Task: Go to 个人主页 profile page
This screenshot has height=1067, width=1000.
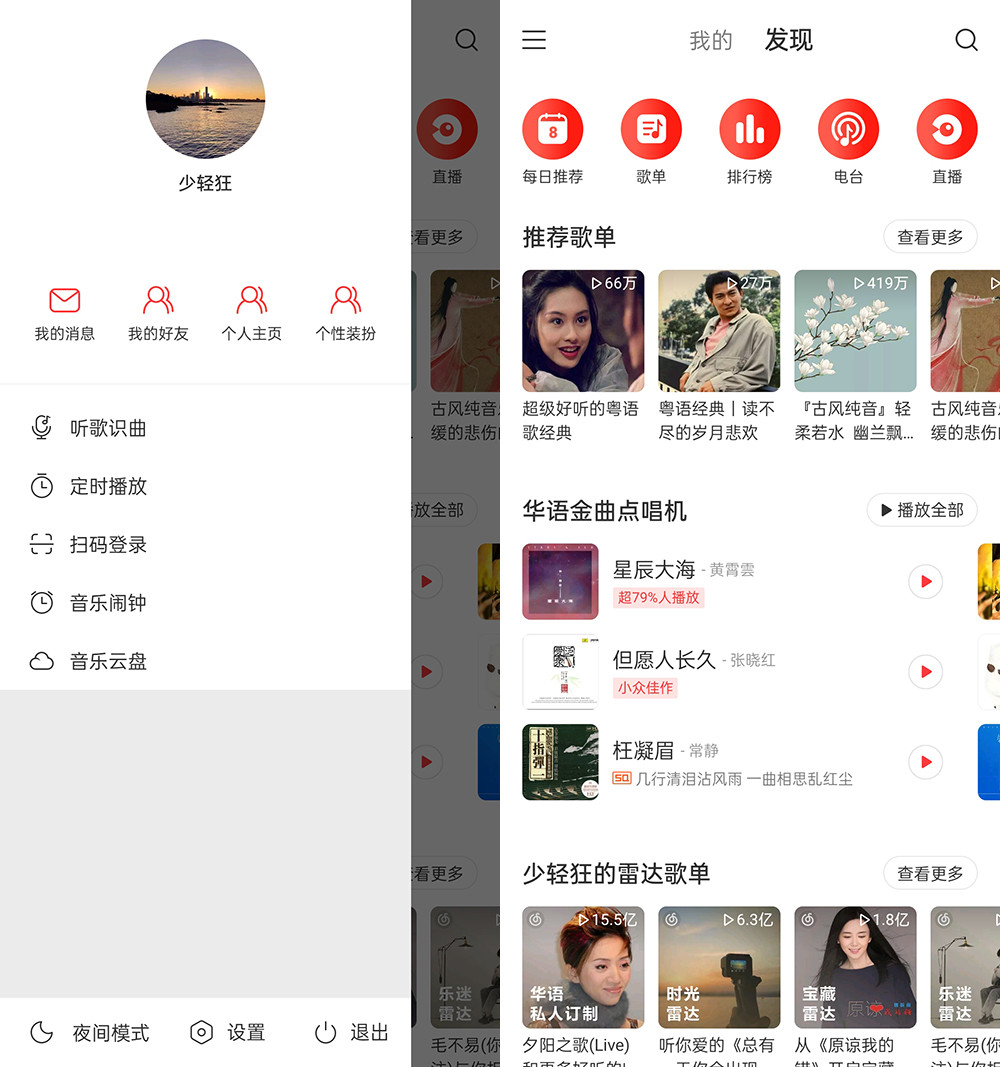Action: (252, 313)
